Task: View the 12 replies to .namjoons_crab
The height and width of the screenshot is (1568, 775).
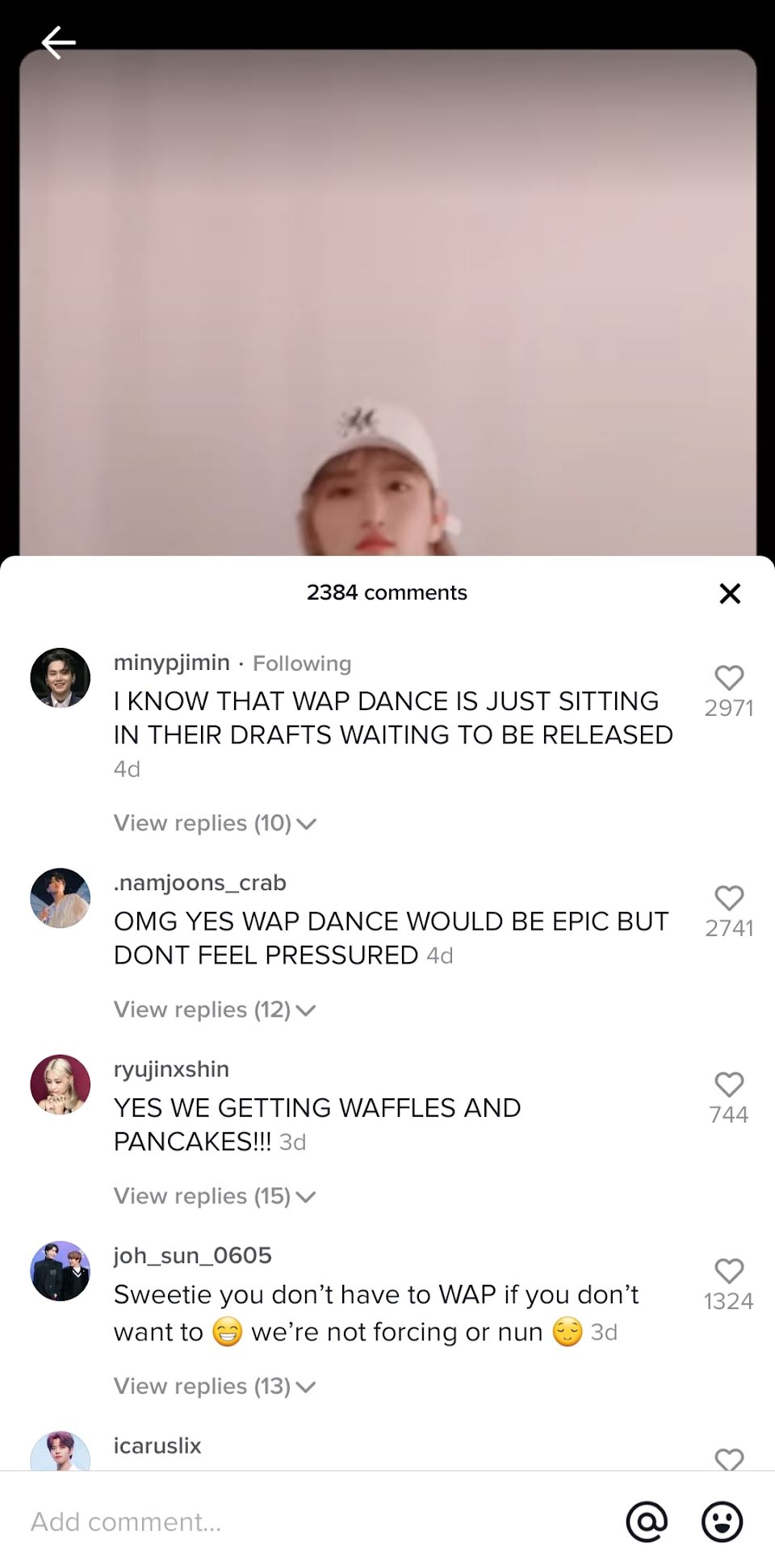Action: point(214,1010)
